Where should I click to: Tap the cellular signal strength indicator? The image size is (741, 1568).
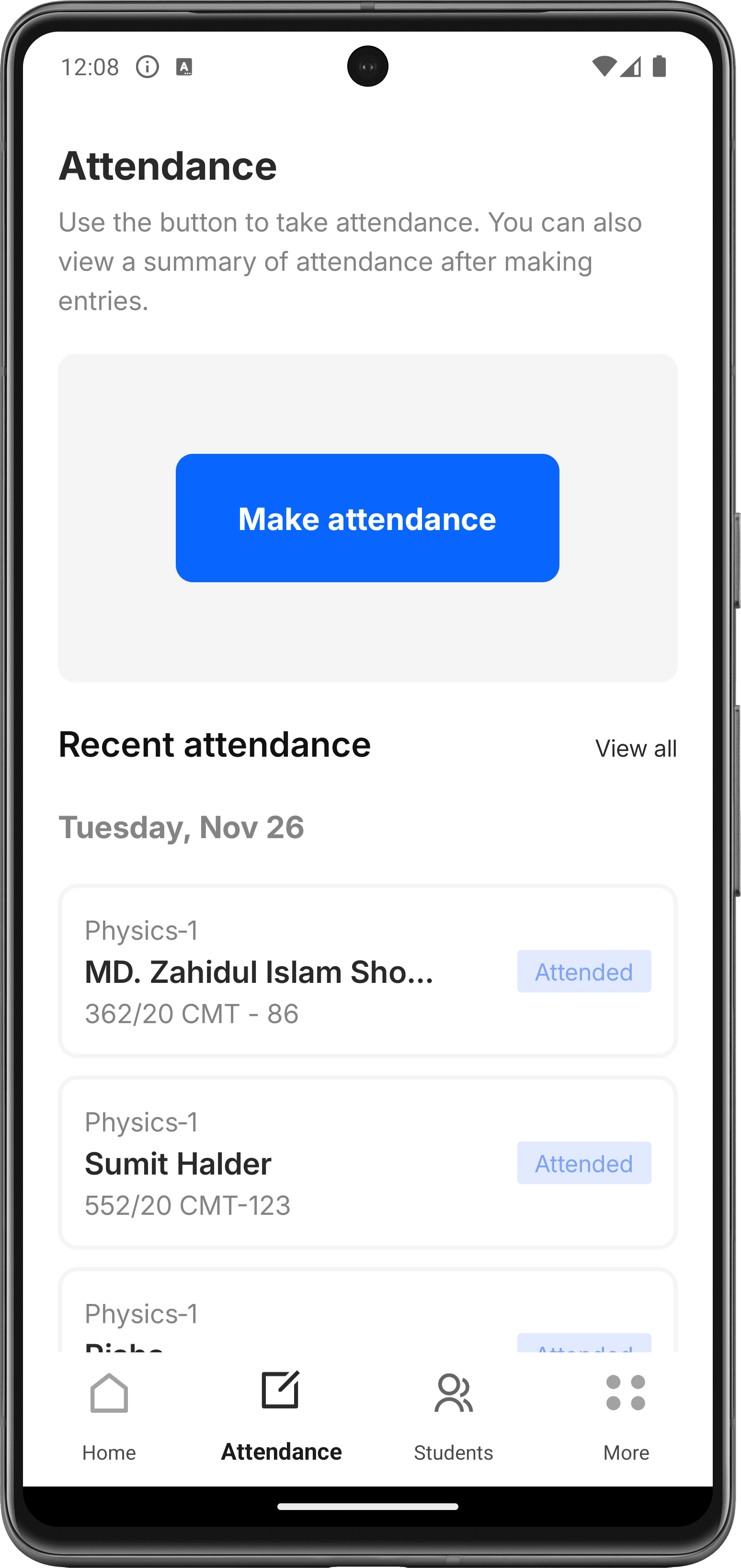[x=630, y=68]
